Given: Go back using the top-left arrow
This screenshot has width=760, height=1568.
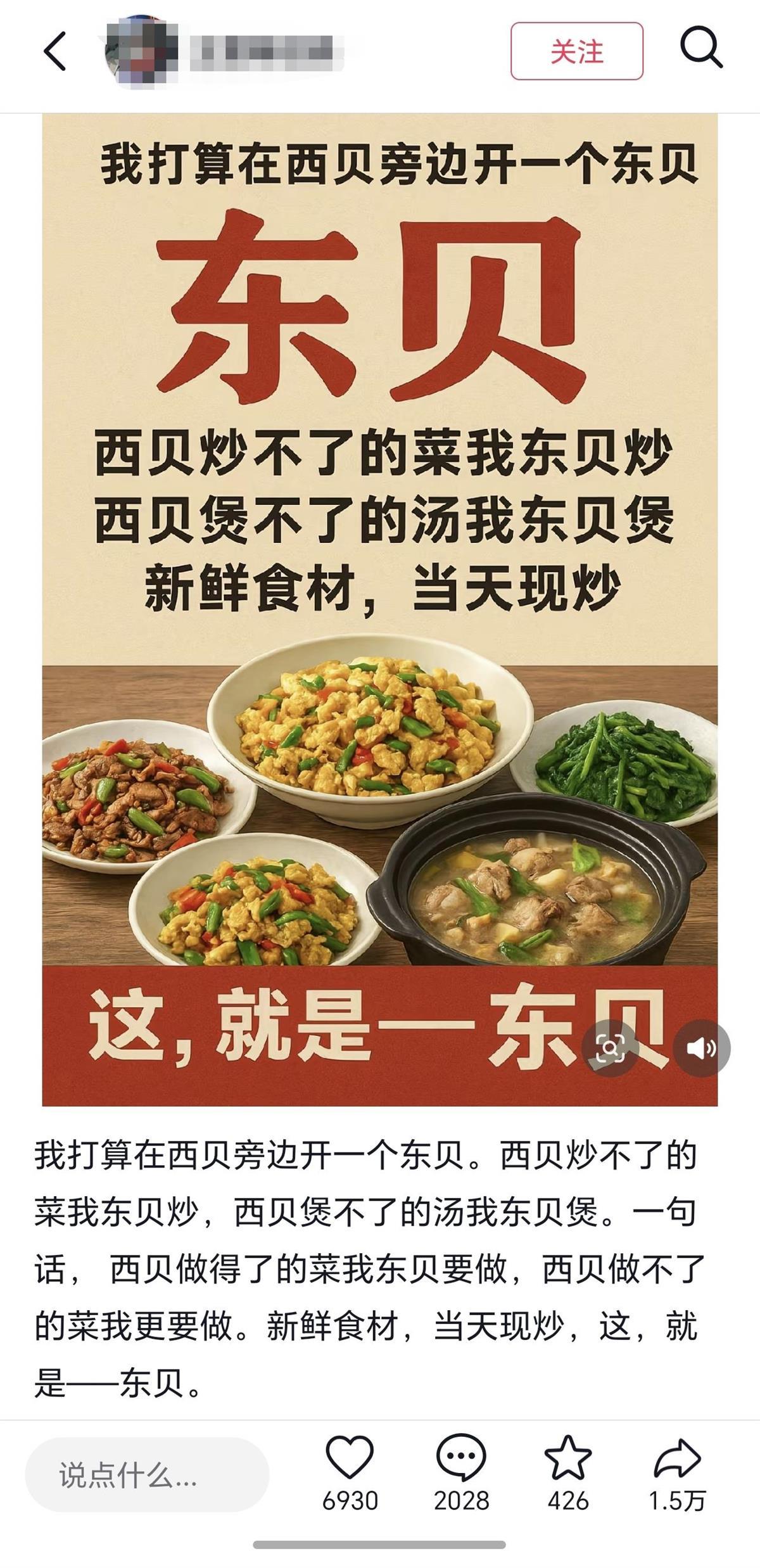Looking at the screenshot, I should tap(55, 51).
